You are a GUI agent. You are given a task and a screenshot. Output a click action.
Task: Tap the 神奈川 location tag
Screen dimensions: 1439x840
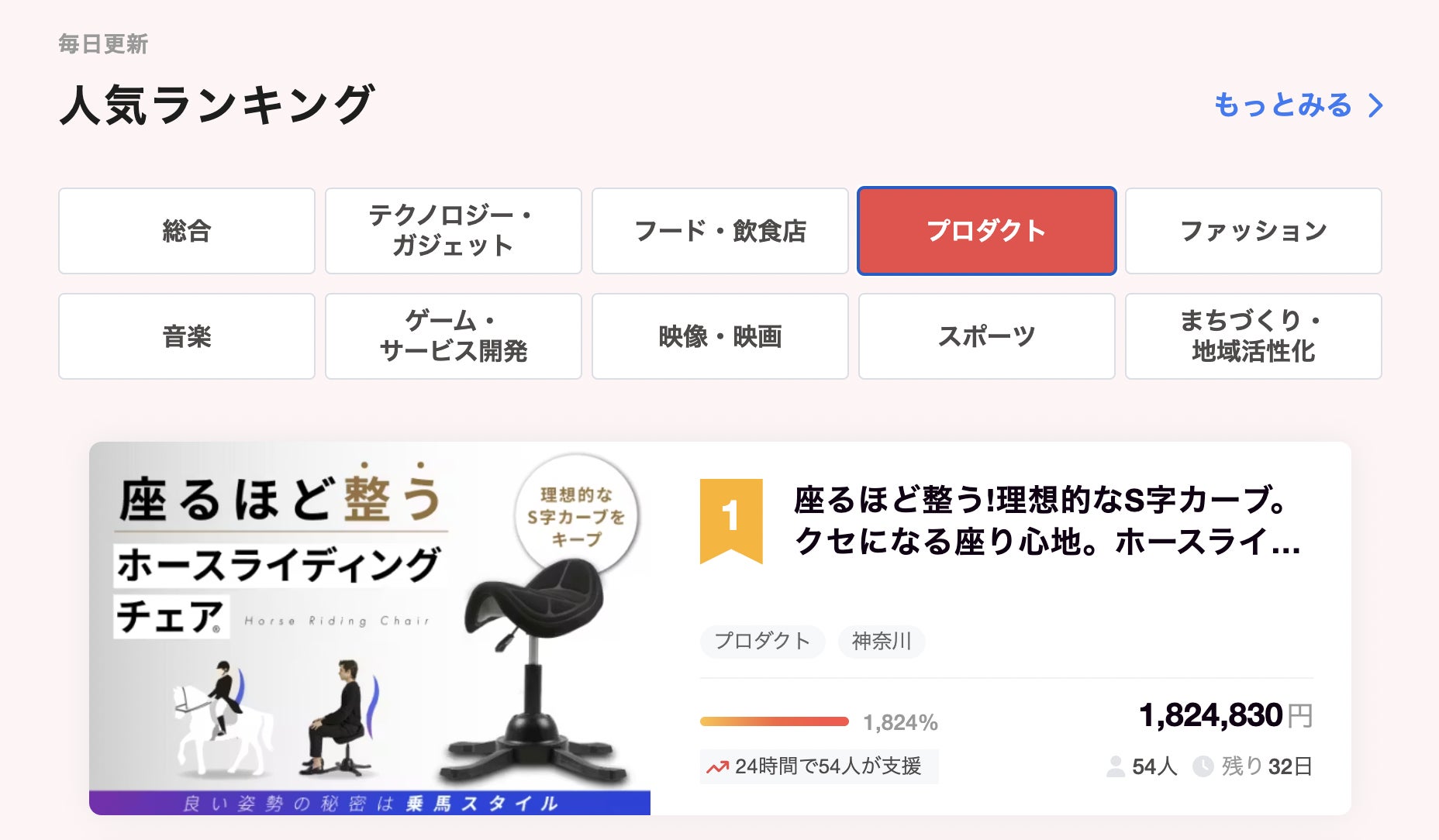pyautogui.click(x=882, y=641)
